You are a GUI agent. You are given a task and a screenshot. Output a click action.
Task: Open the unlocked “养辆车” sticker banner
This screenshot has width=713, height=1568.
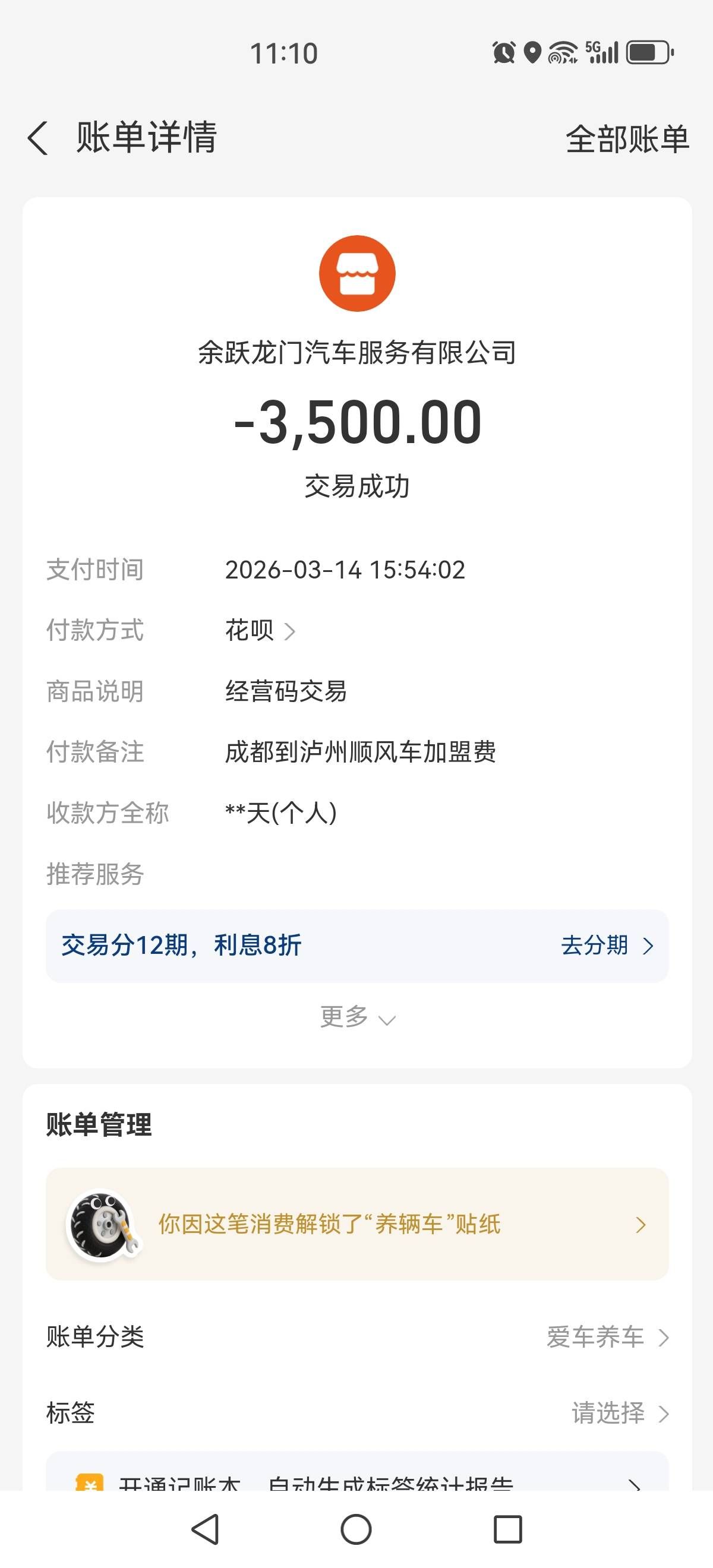(357, 1224)
